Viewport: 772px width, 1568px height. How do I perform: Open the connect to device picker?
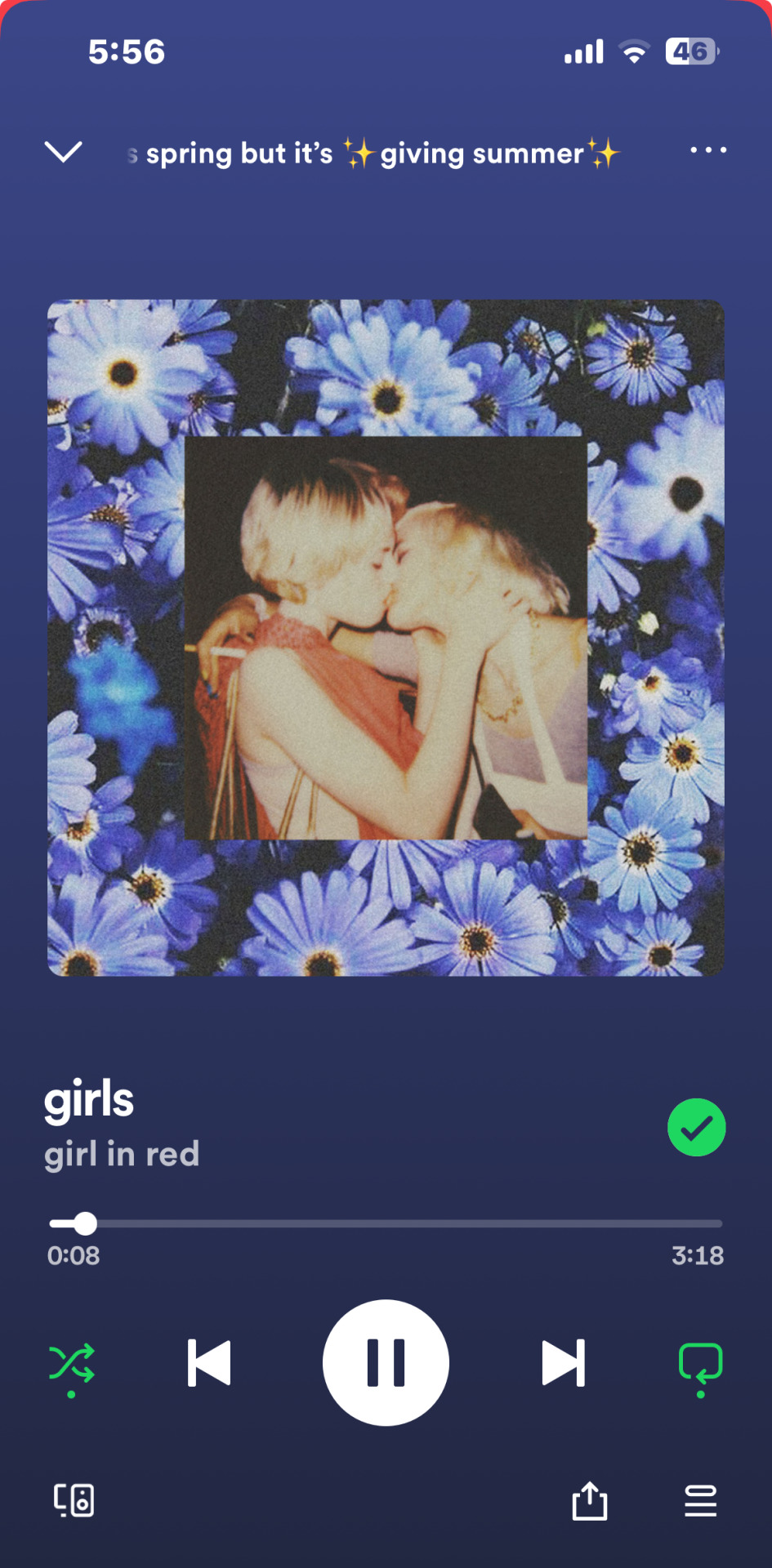pyautogui.click(x=74, y=1500)
